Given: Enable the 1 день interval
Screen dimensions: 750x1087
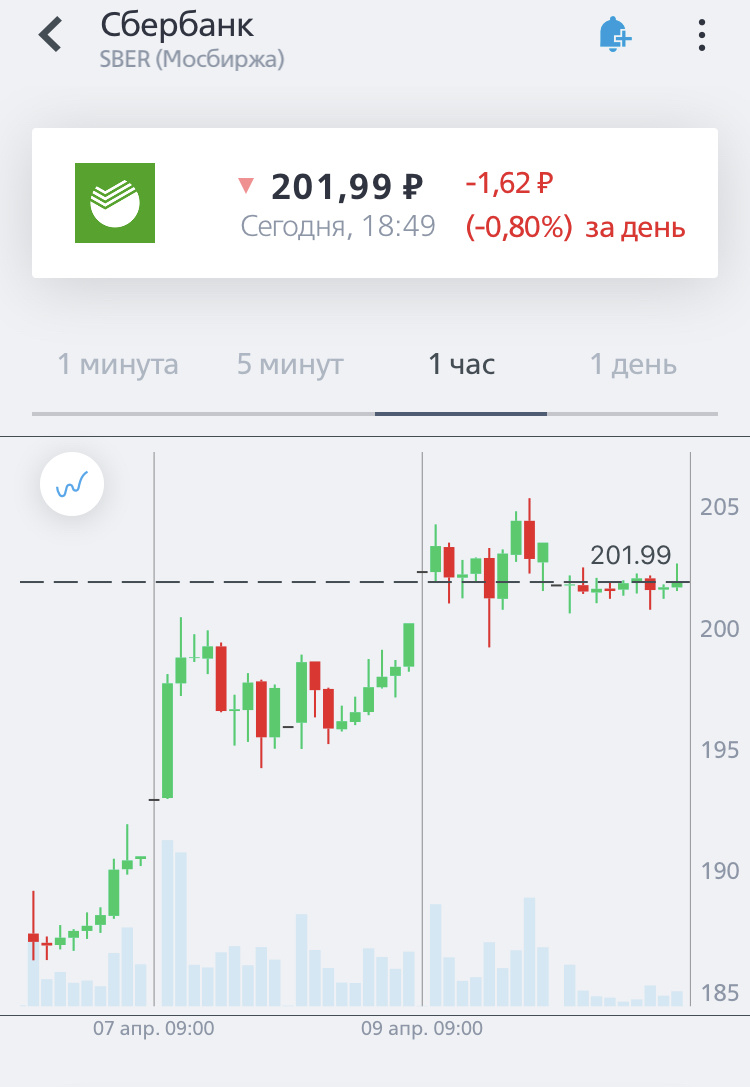Looking at the screenshot, I should click(631, 365).
